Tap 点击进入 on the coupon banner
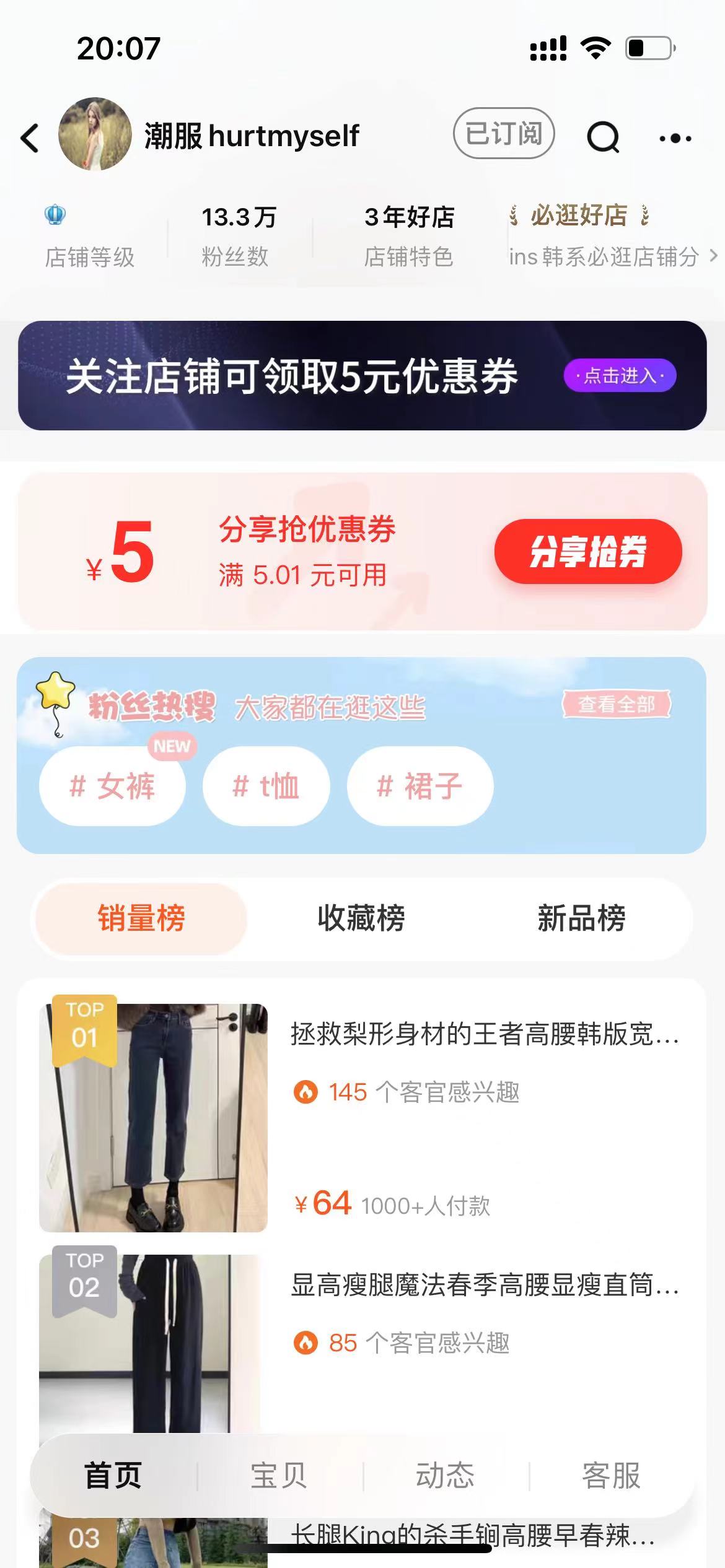 620,374
